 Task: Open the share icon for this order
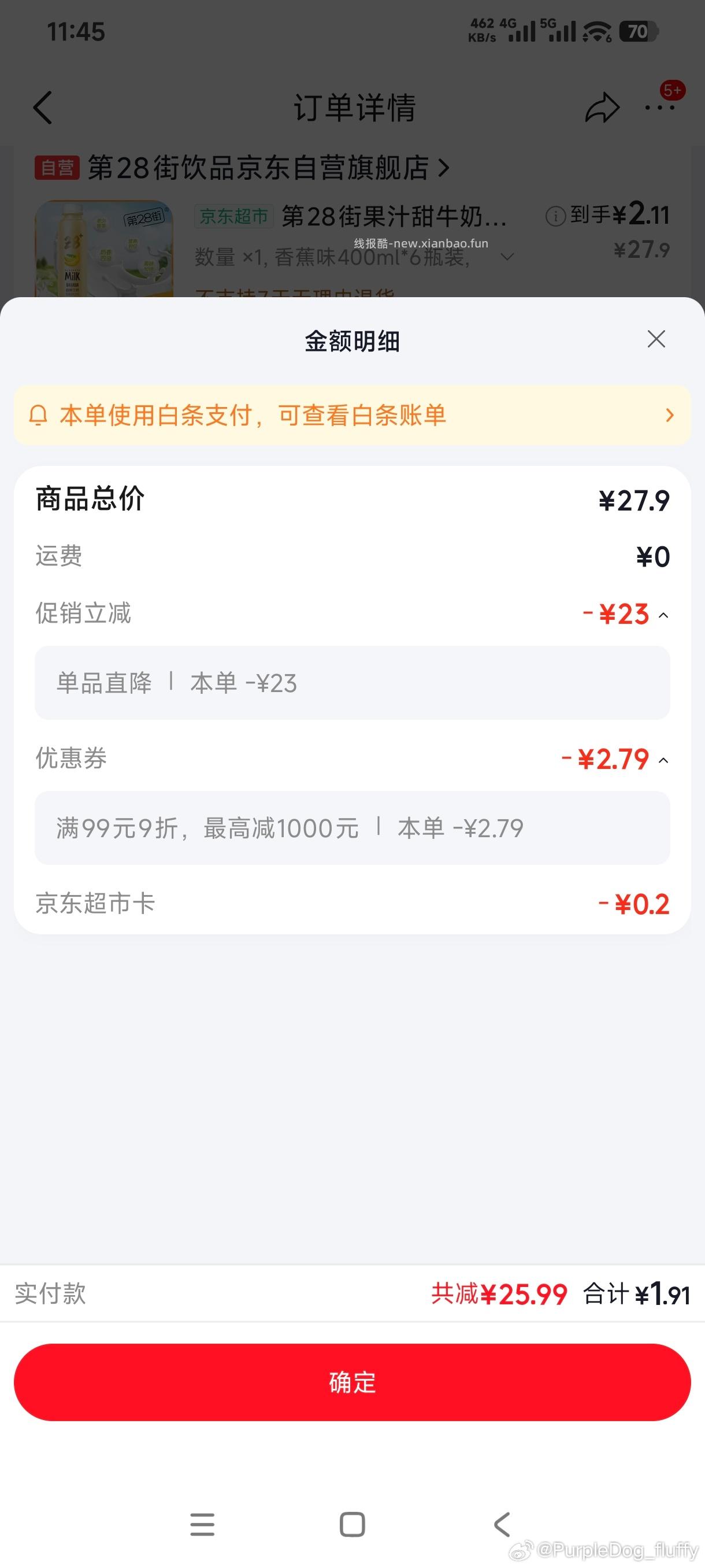(x=603, y=108)
